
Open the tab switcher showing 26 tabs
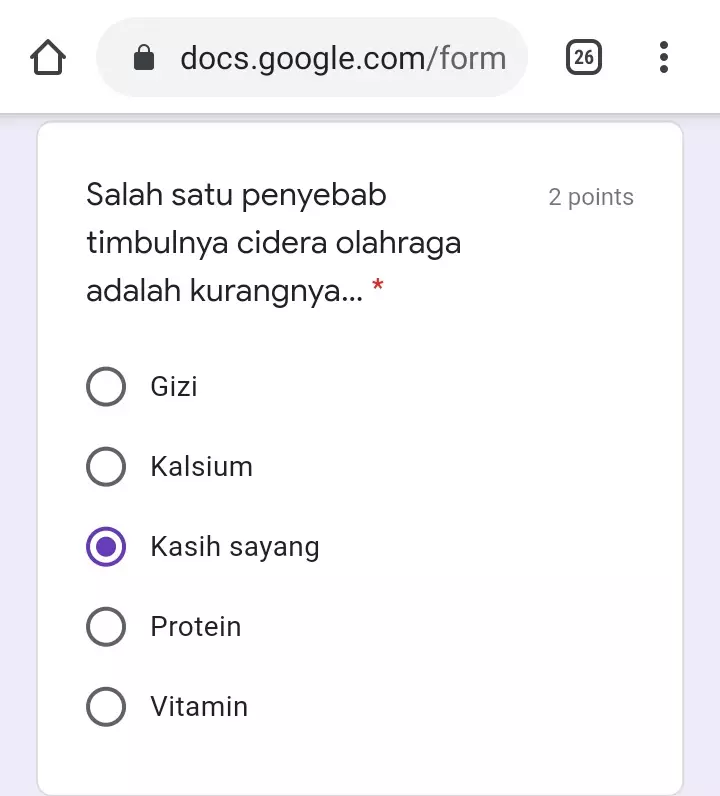click(x=583, y=57)
